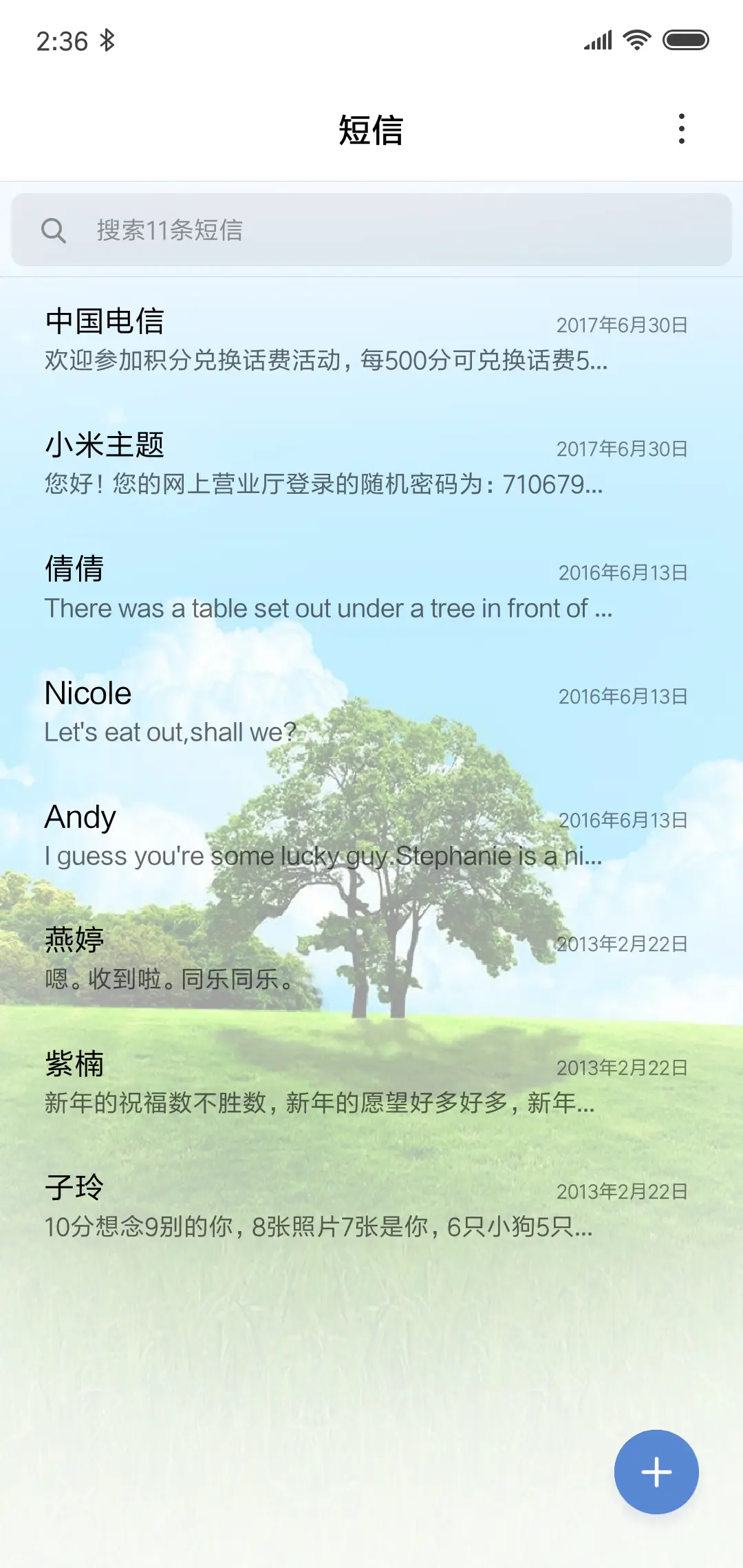
Task: Tap the date 2017年6月30日 on first message
Action: tap(621, 324)
